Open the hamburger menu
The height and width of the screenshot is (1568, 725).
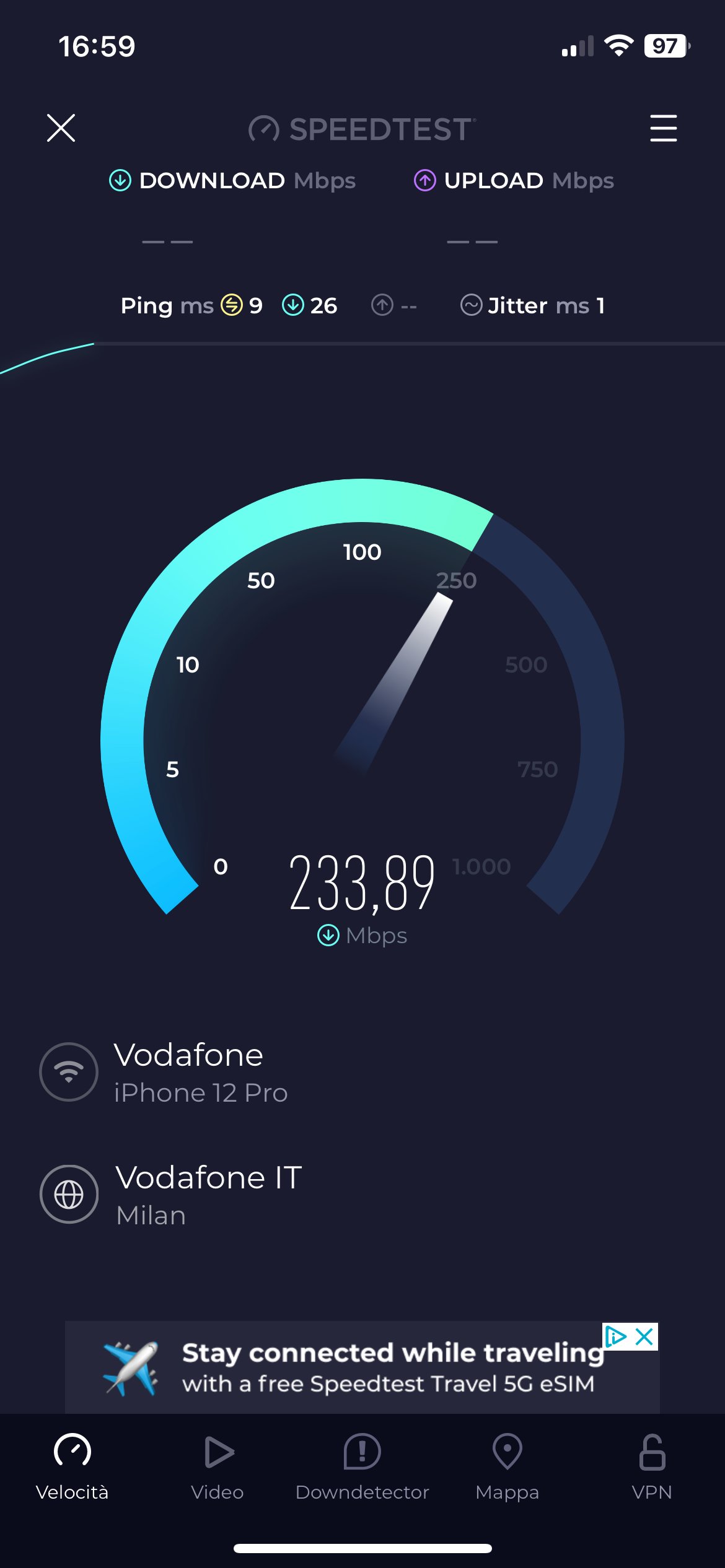663,128
